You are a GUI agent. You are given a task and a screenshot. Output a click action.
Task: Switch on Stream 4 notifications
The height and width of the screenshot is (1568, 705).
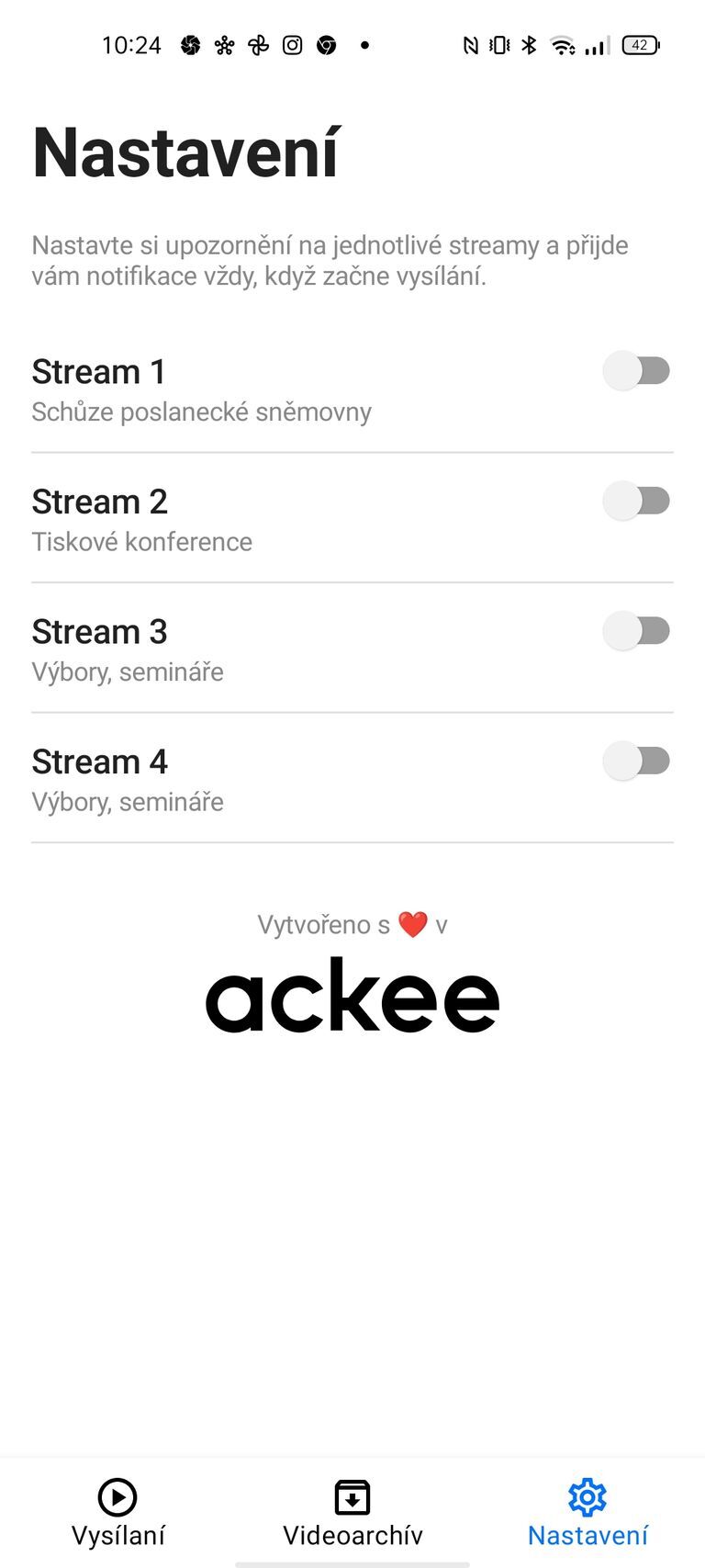pyautogui.click(x=636, y=761)
